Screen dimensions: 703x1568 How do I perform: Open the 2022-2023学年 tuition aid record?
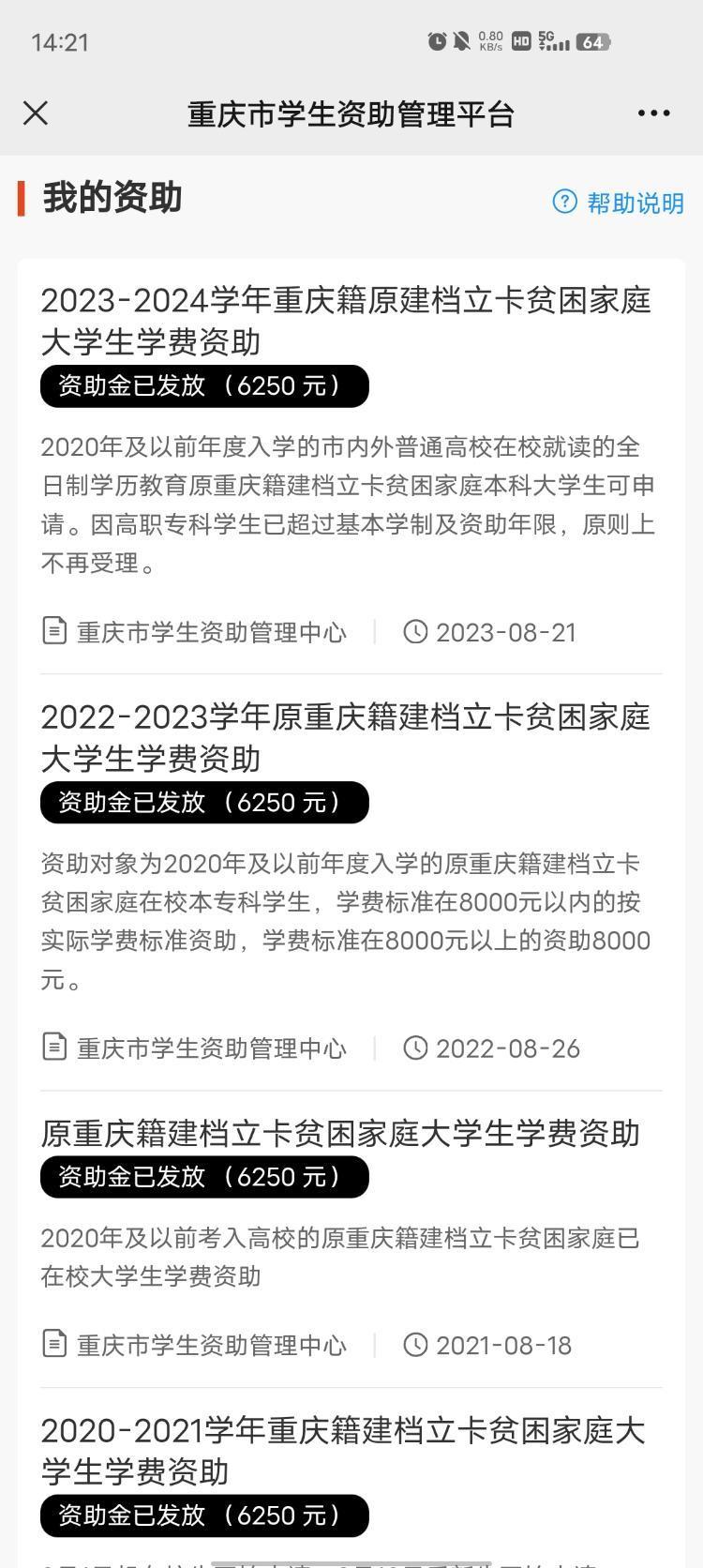(x=351, y=882)
